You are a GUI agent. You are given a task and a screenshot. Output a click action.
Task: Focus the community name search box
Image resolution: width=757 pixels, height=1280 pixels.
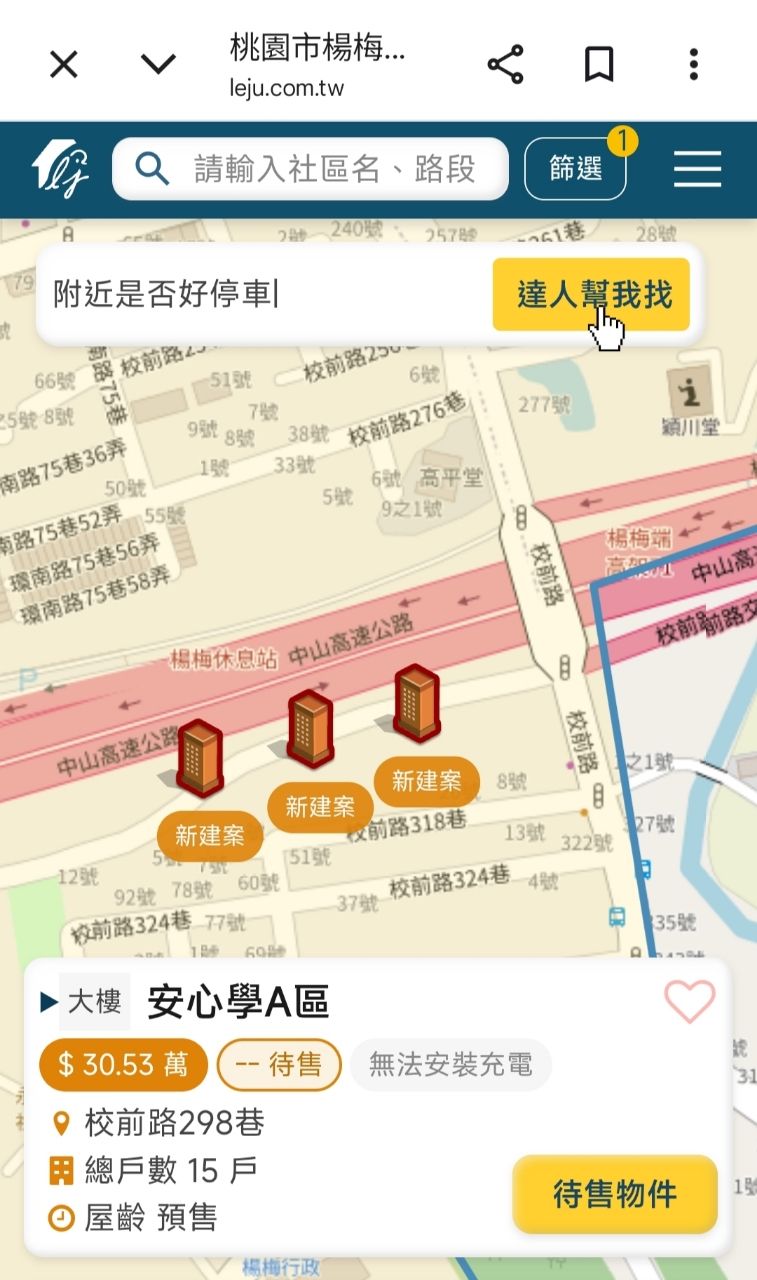click(x=310, y=169)
